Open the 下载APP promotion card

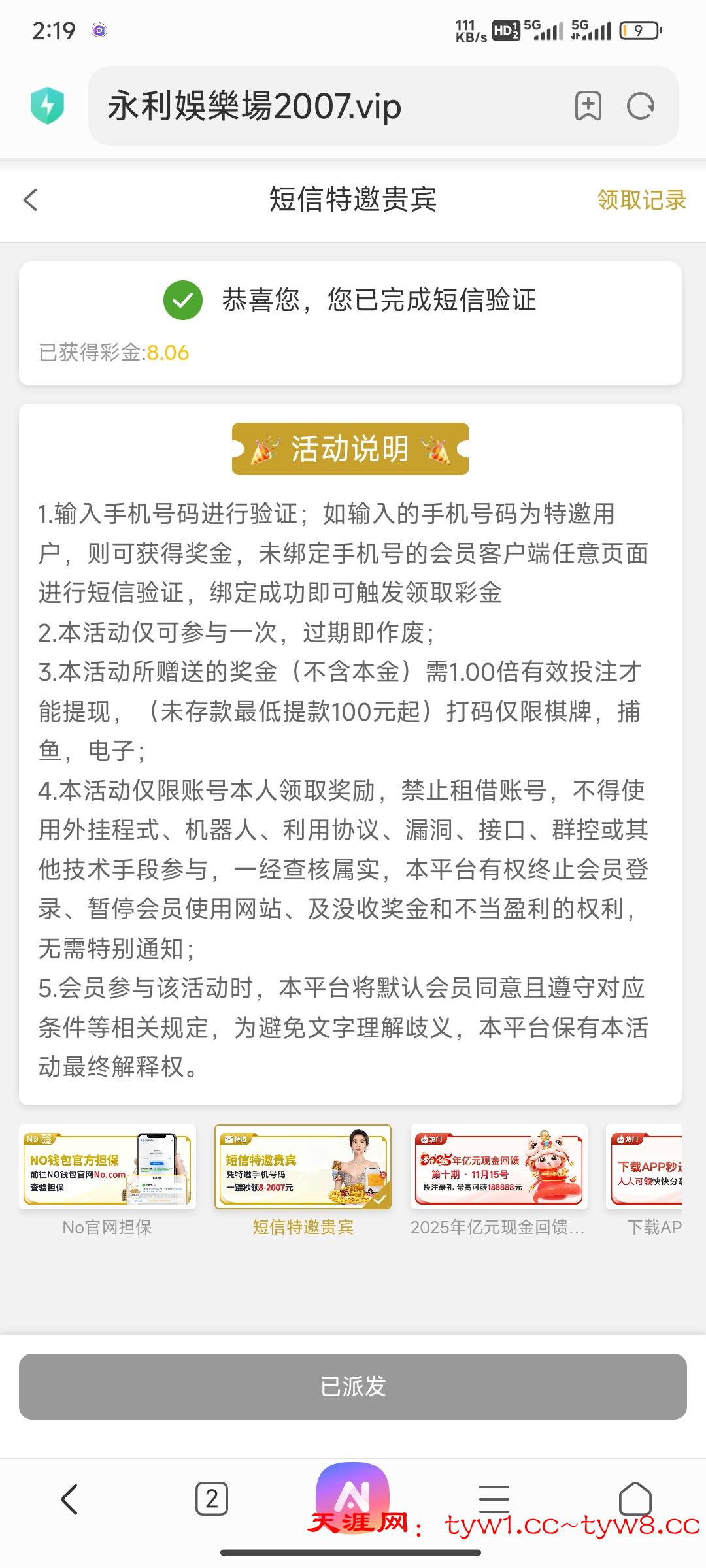tap(647, 1168)
